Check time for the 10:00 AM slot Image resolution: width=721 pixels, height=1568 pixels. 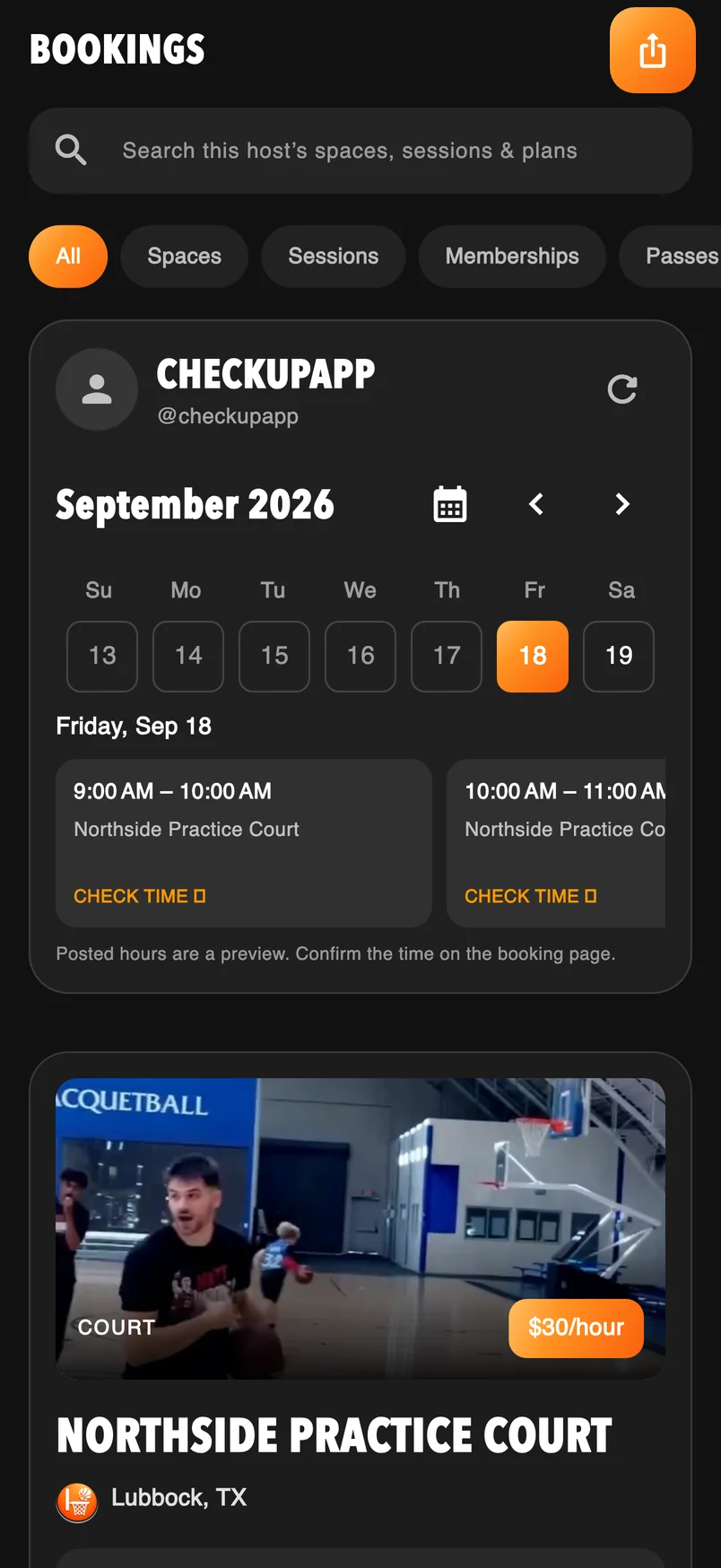coord(531,896)
